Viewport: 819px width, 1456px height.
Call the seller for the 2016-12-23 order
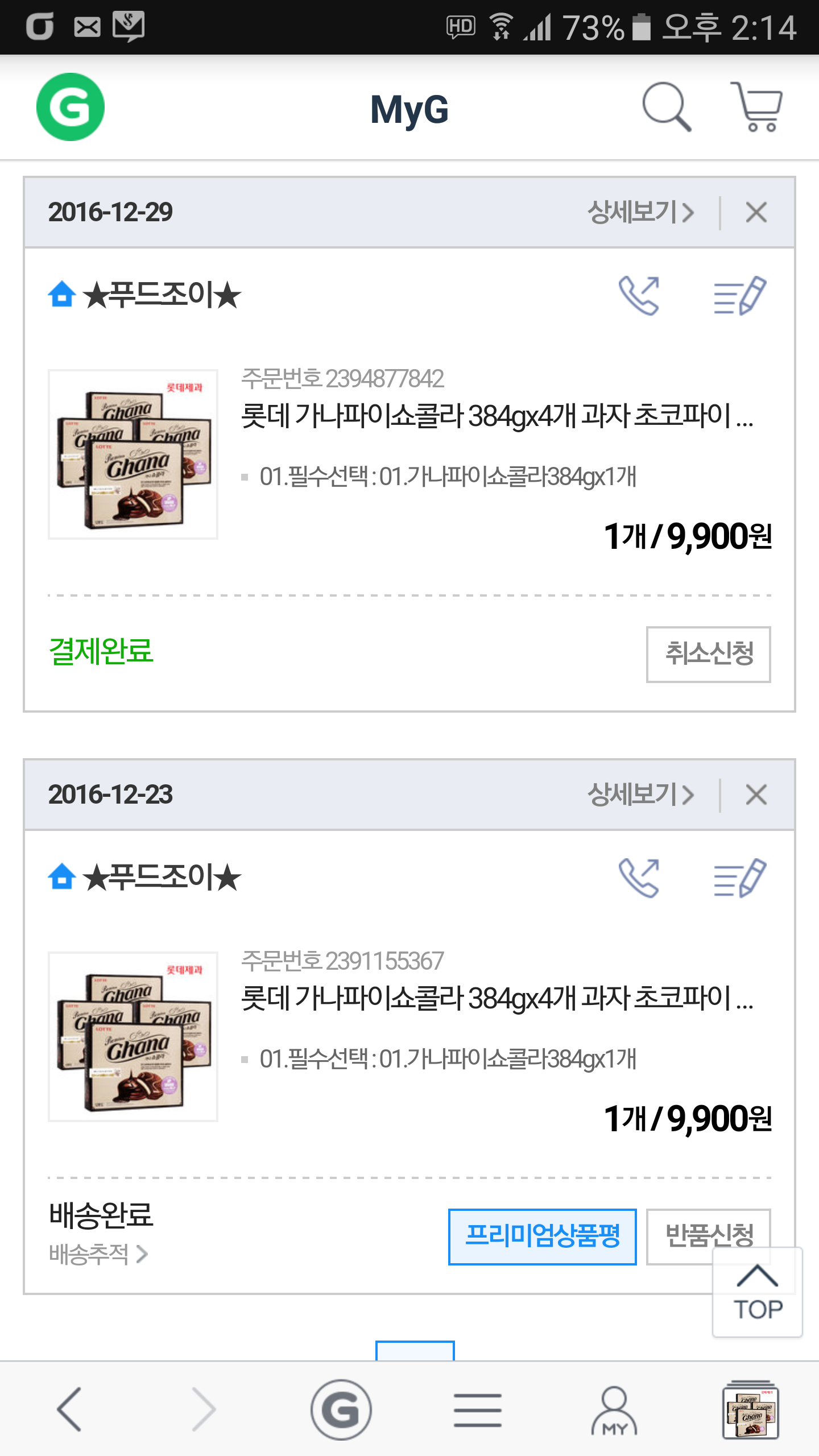coord(639,878)
